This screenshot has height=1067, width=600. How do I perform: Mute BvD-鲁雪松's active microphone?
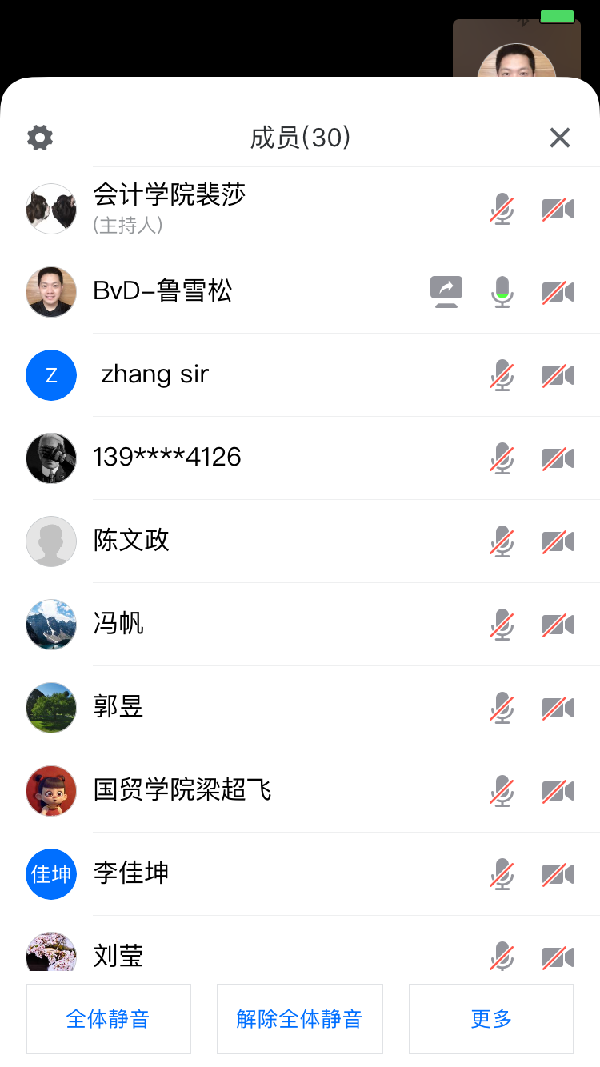pos(502,292)
